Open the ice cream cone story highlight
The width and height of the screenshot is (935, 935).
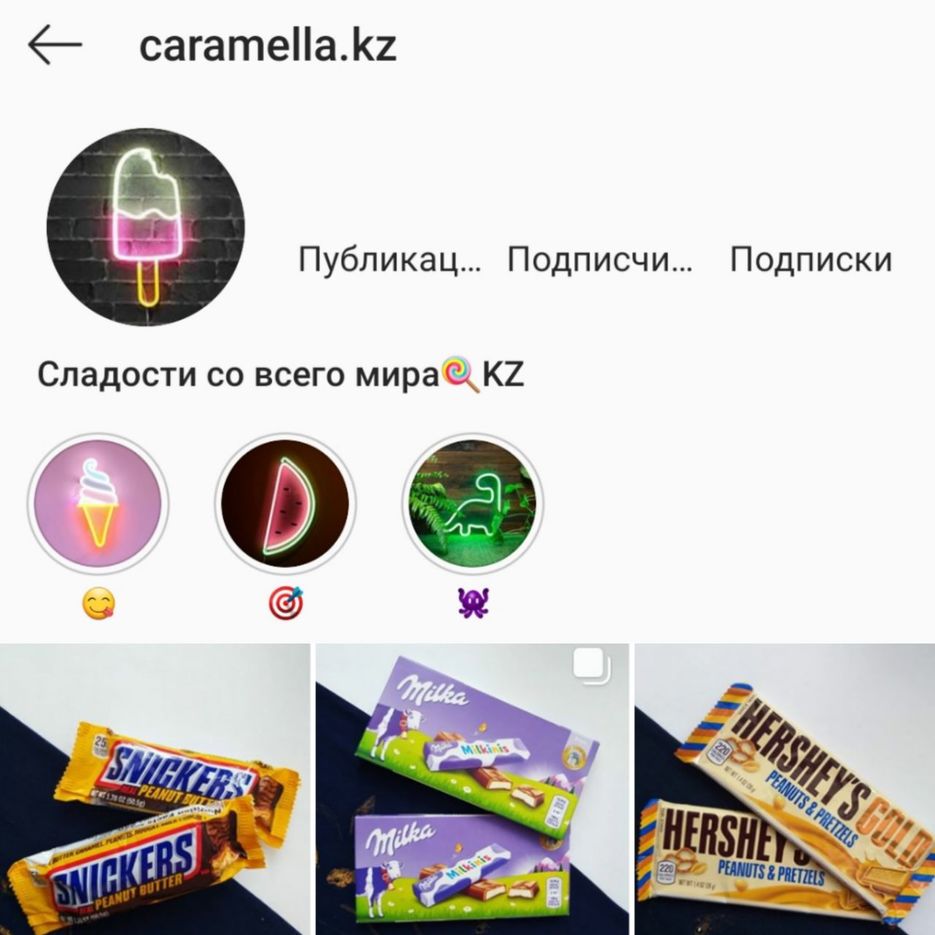coord(98,503)
